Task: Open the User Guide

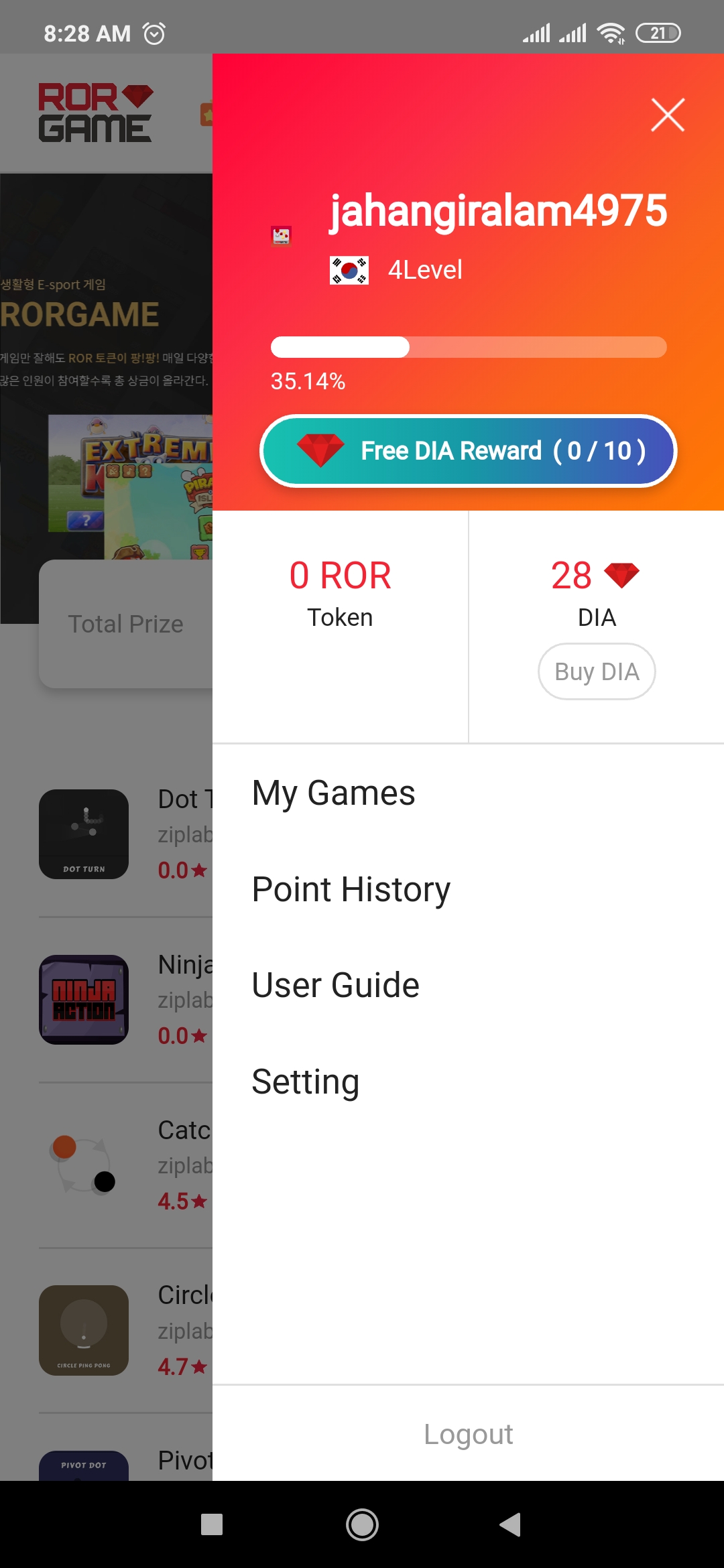Action: pyautogui.click(x=335, y=986)
